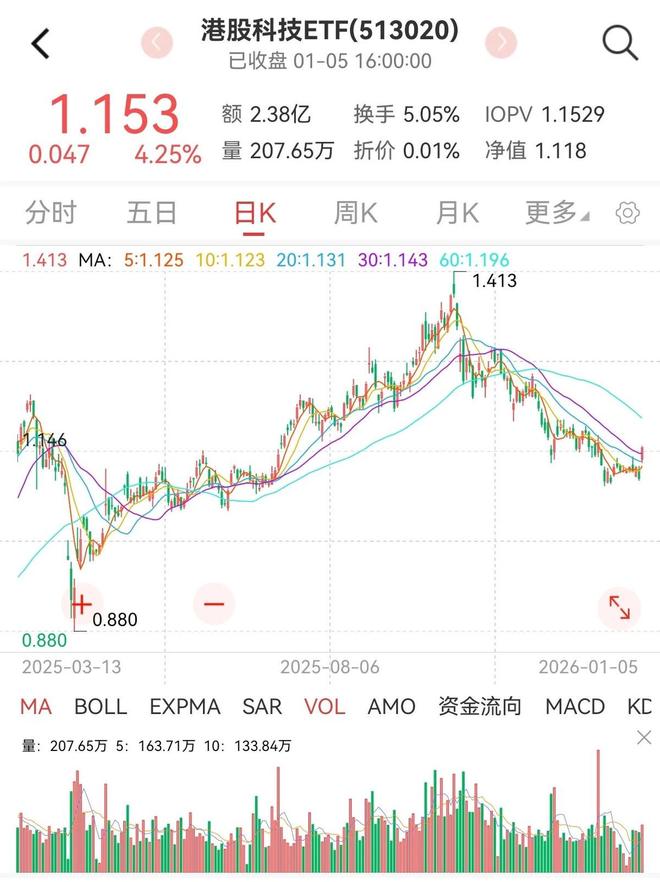Switch to the 五日 chart tab
This screenshot has width=660, height=882.
(x=152, y=212)
